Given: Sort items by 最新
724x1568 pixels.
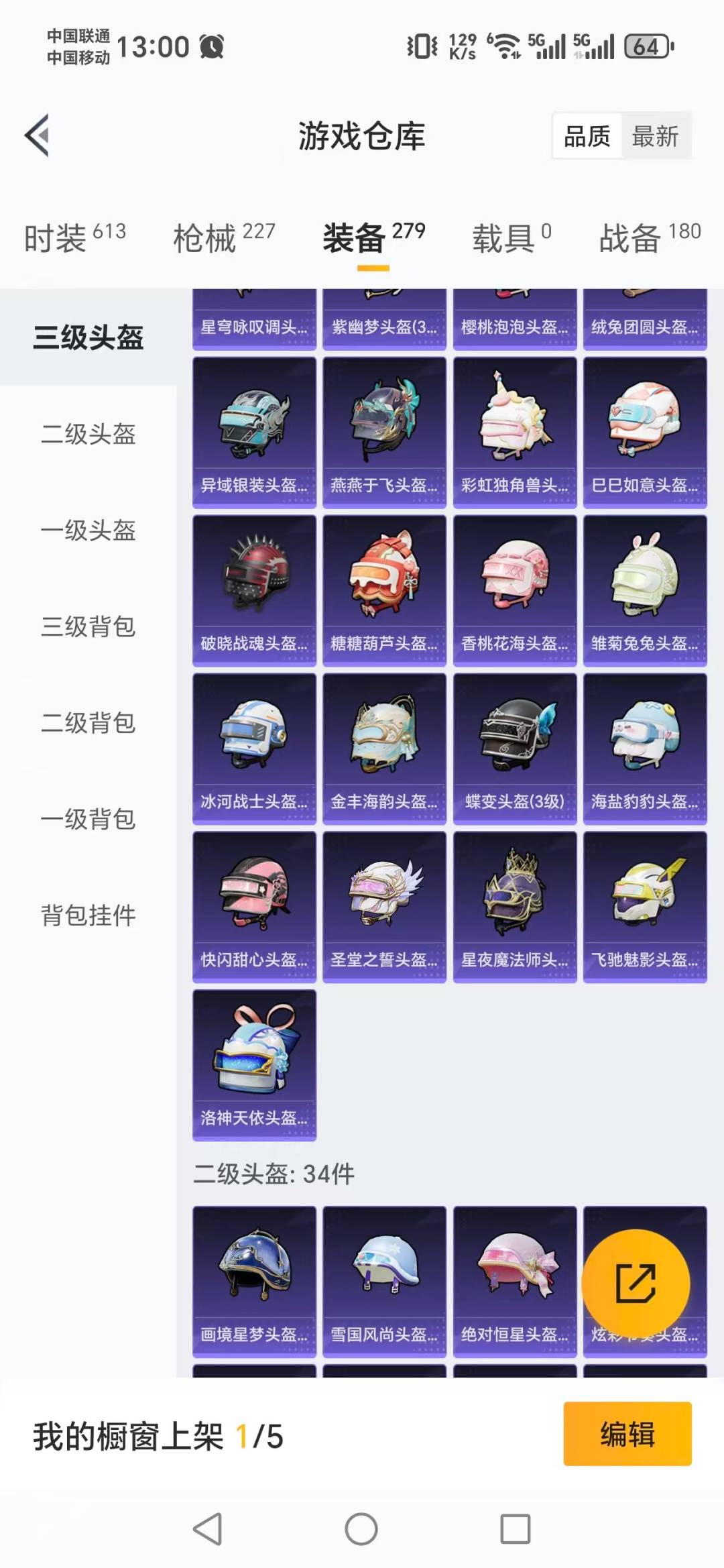Looking at the screenshot, I should 655,136.
